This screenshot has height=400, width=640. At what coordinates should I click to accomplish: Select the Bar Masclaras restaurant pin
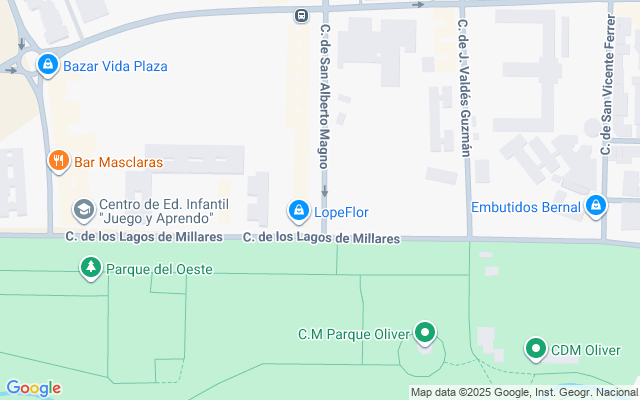(59, 161)
